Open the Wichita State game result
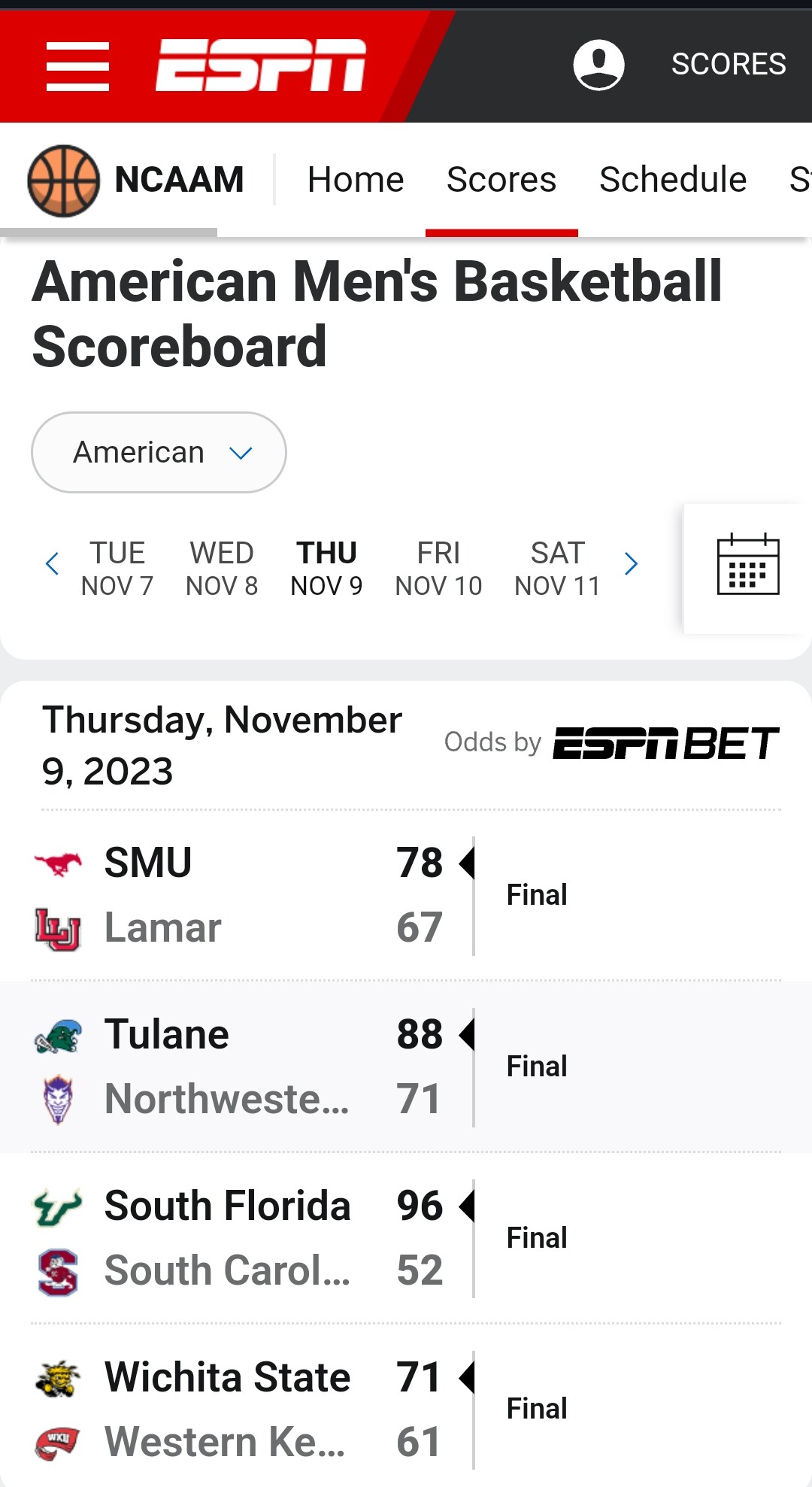The image size is (812, 1487). (x=406, y=1409)
